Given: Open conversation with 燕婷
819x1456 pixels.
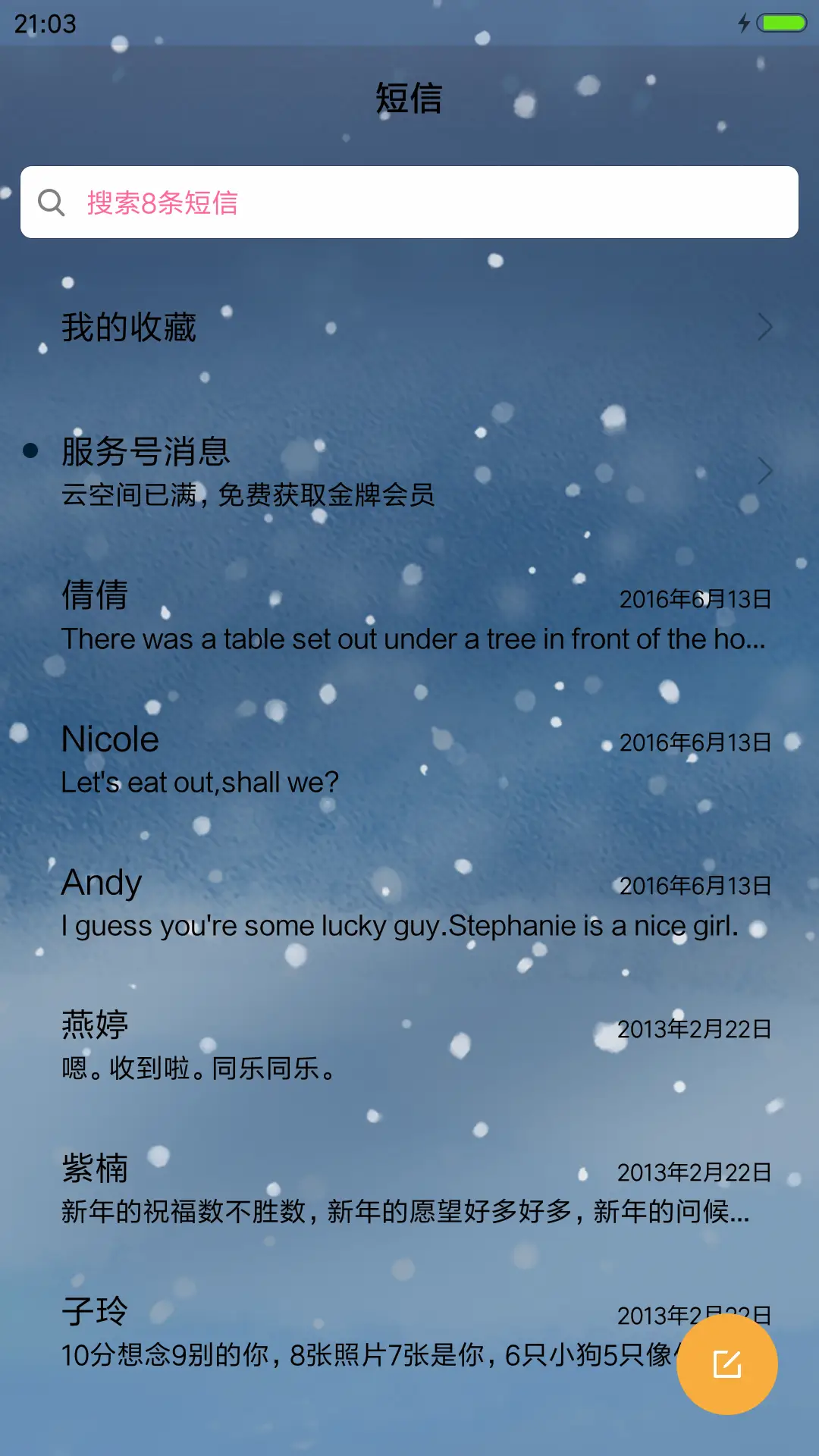Looking at the screenshot, I should click(409, 1046).
